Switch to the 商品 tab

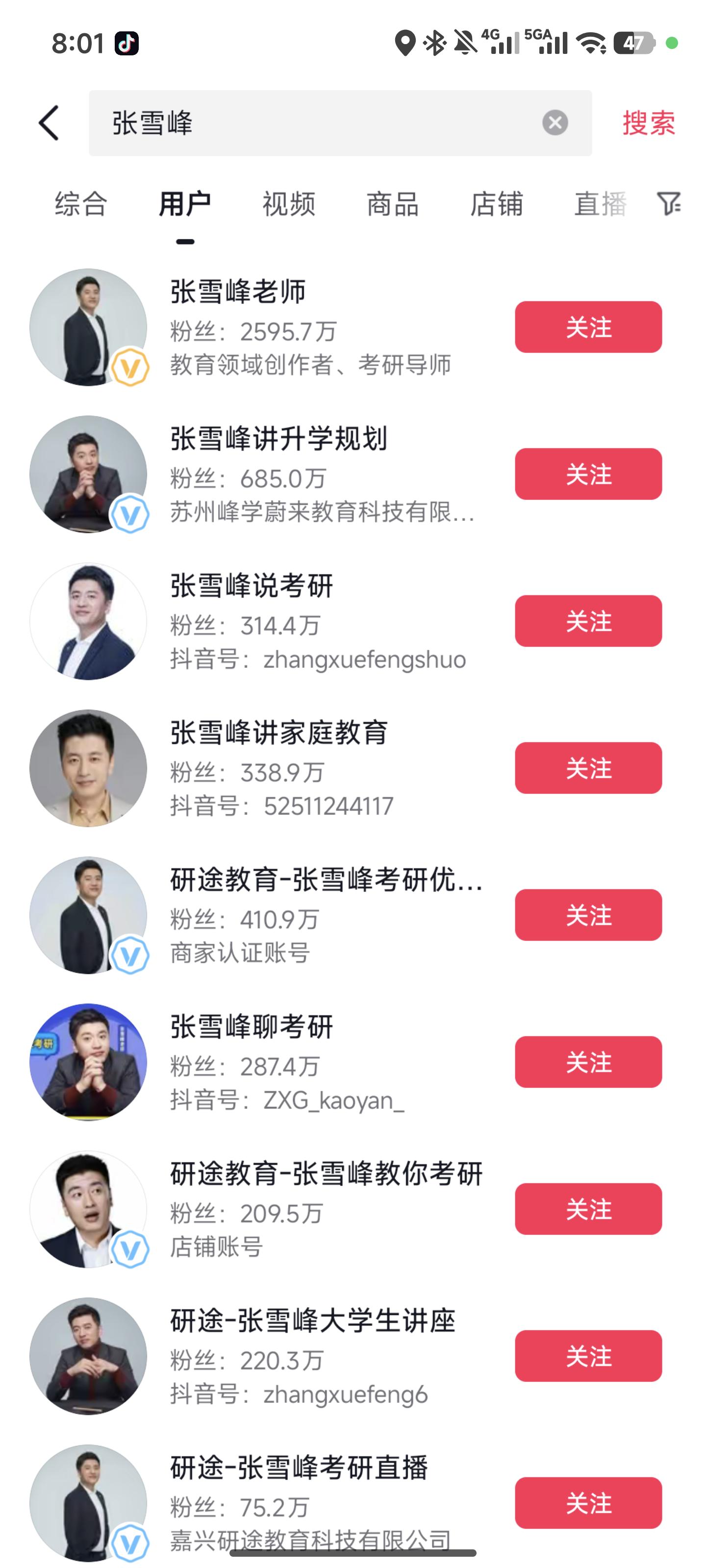click(x=392, y=204)
